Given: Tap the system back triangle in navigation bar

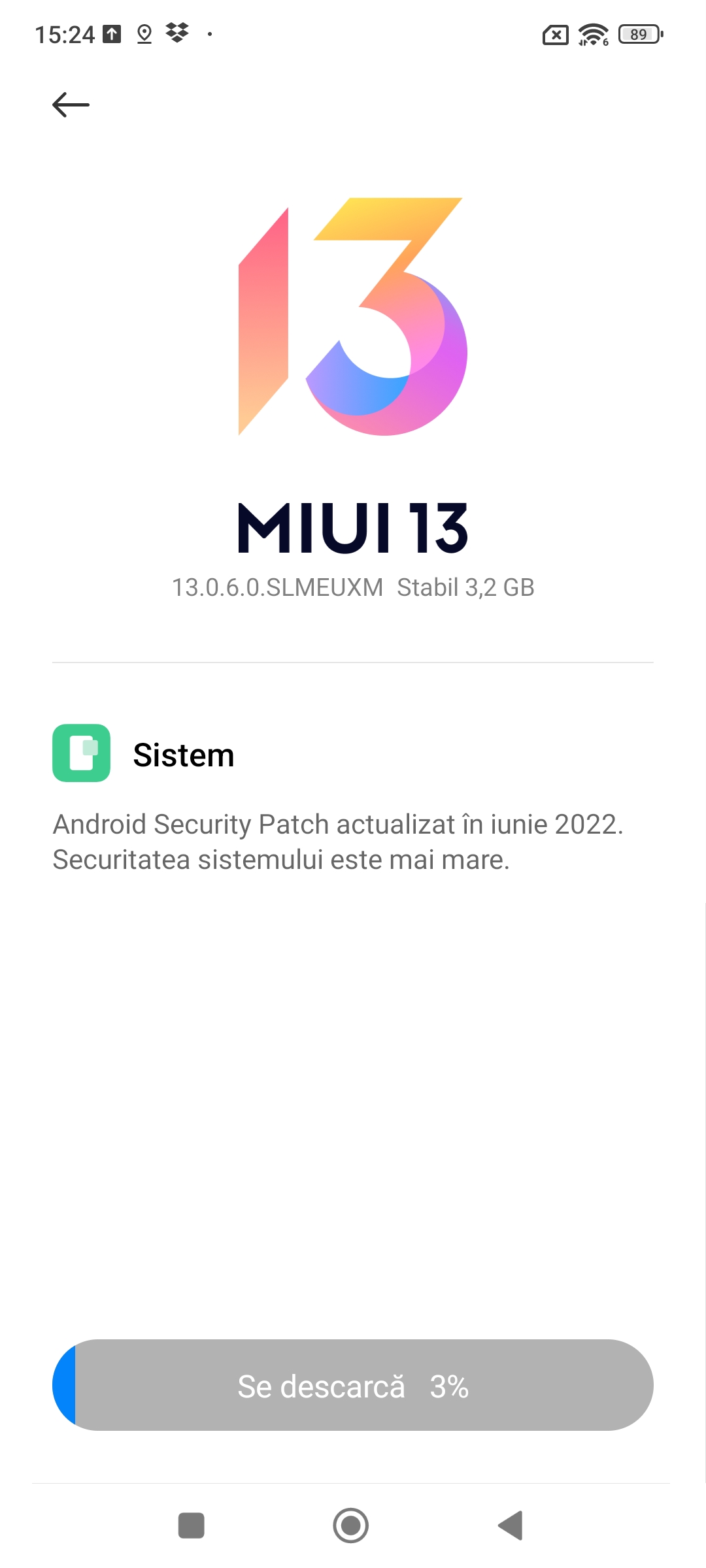Looking at the screenshot, I should (x=511, y=1526).
